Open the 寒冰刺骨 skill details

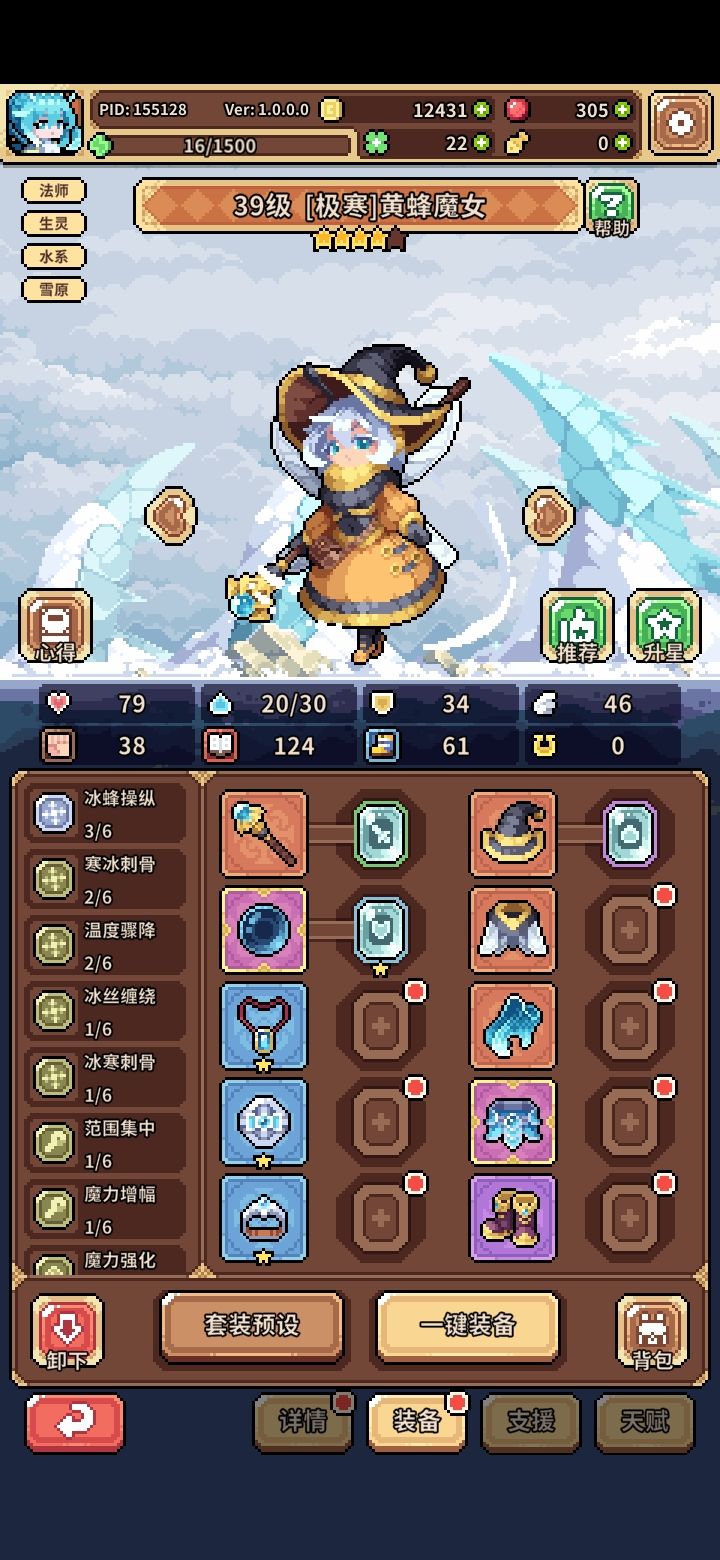[100, 876]
